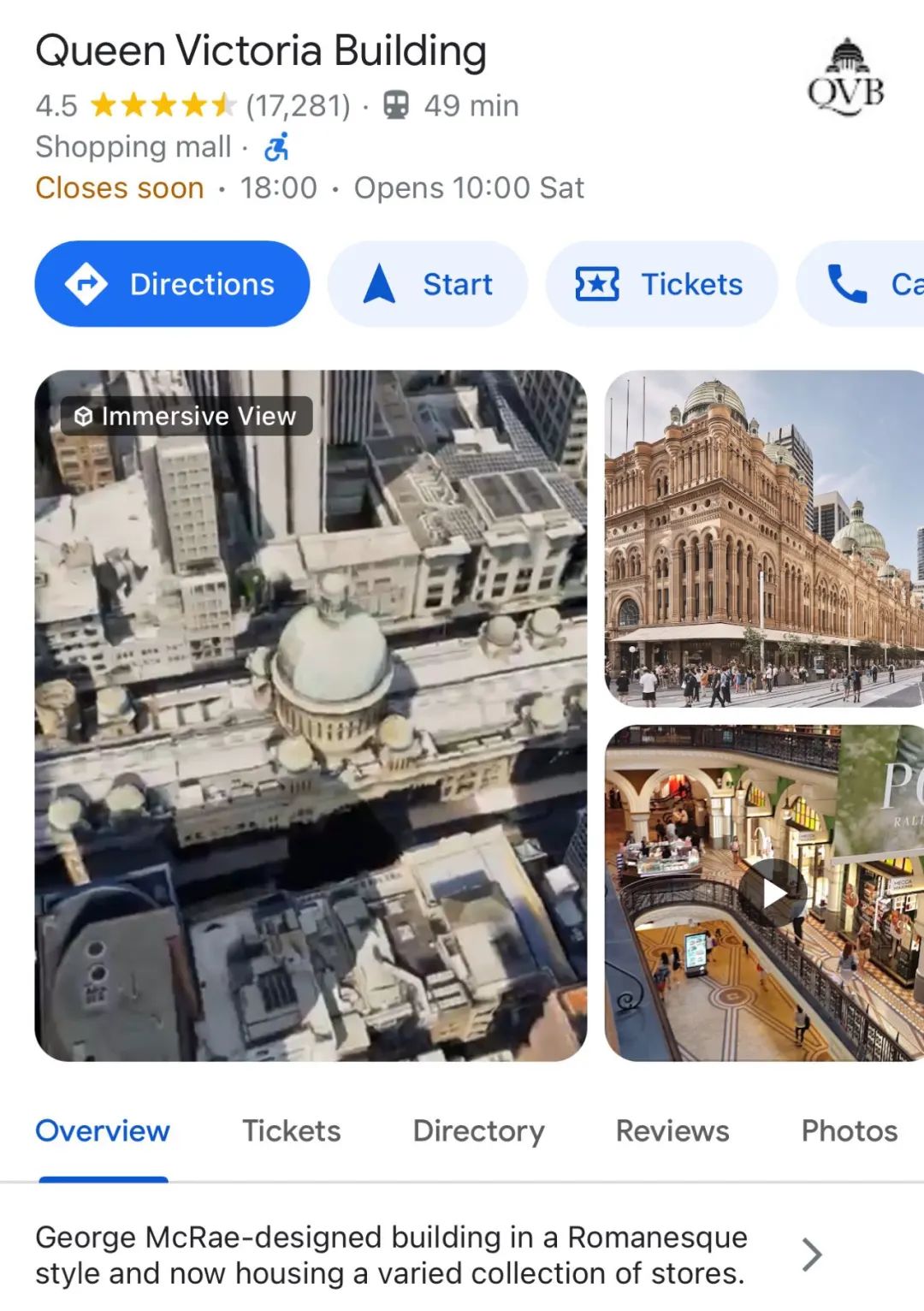Viewport: 924px width, 1311px height.
Task: Switch to the Tickets tab
Action: (x=291, y=1131)
